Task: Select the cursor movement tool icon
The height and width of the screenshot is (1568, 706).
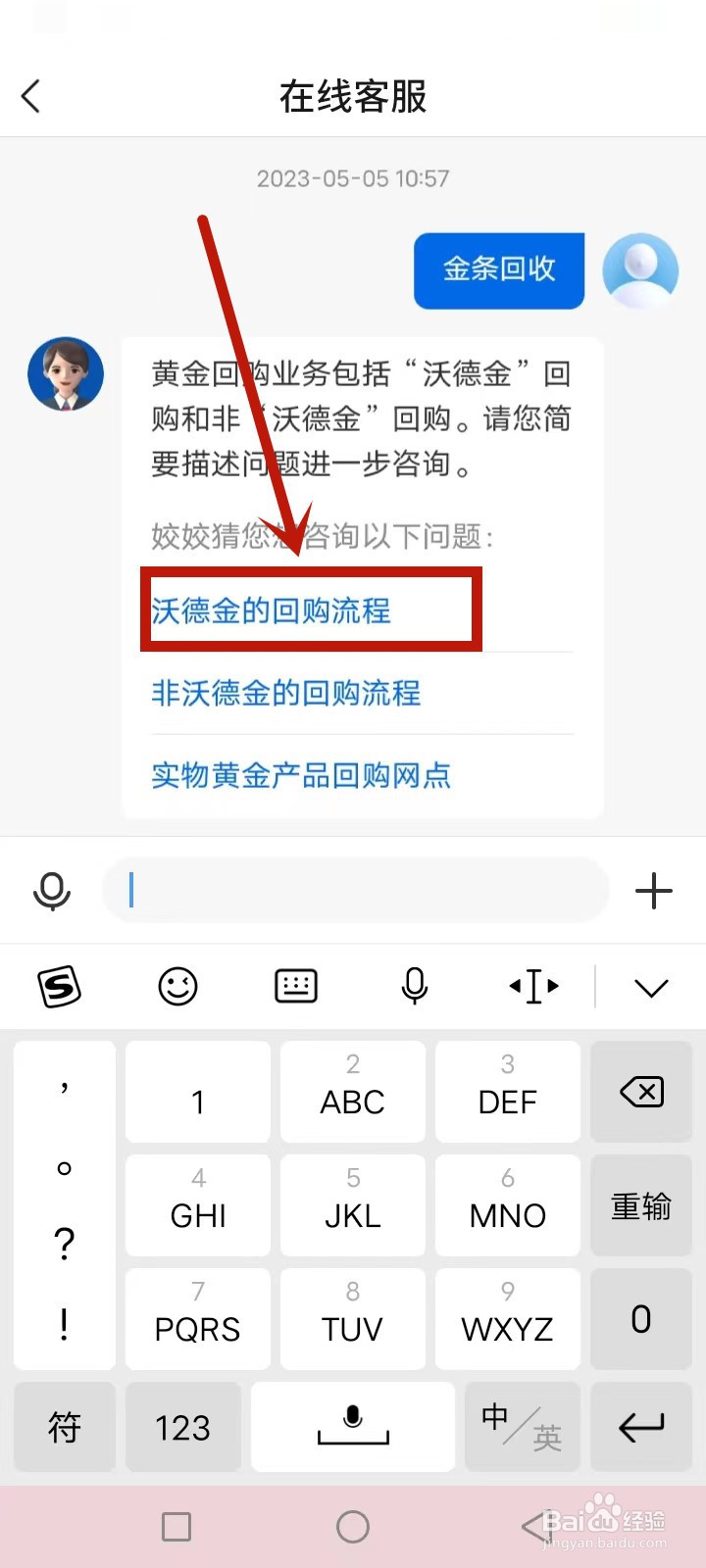Action: click(x=532, y=987)
